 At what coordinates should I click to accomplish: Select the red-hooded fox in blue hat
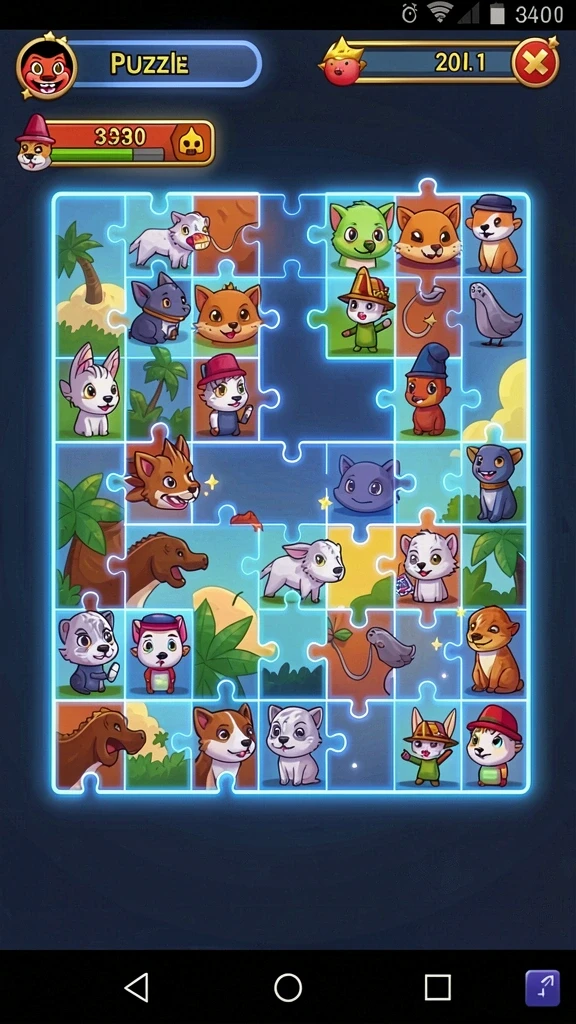coord(428,392)
